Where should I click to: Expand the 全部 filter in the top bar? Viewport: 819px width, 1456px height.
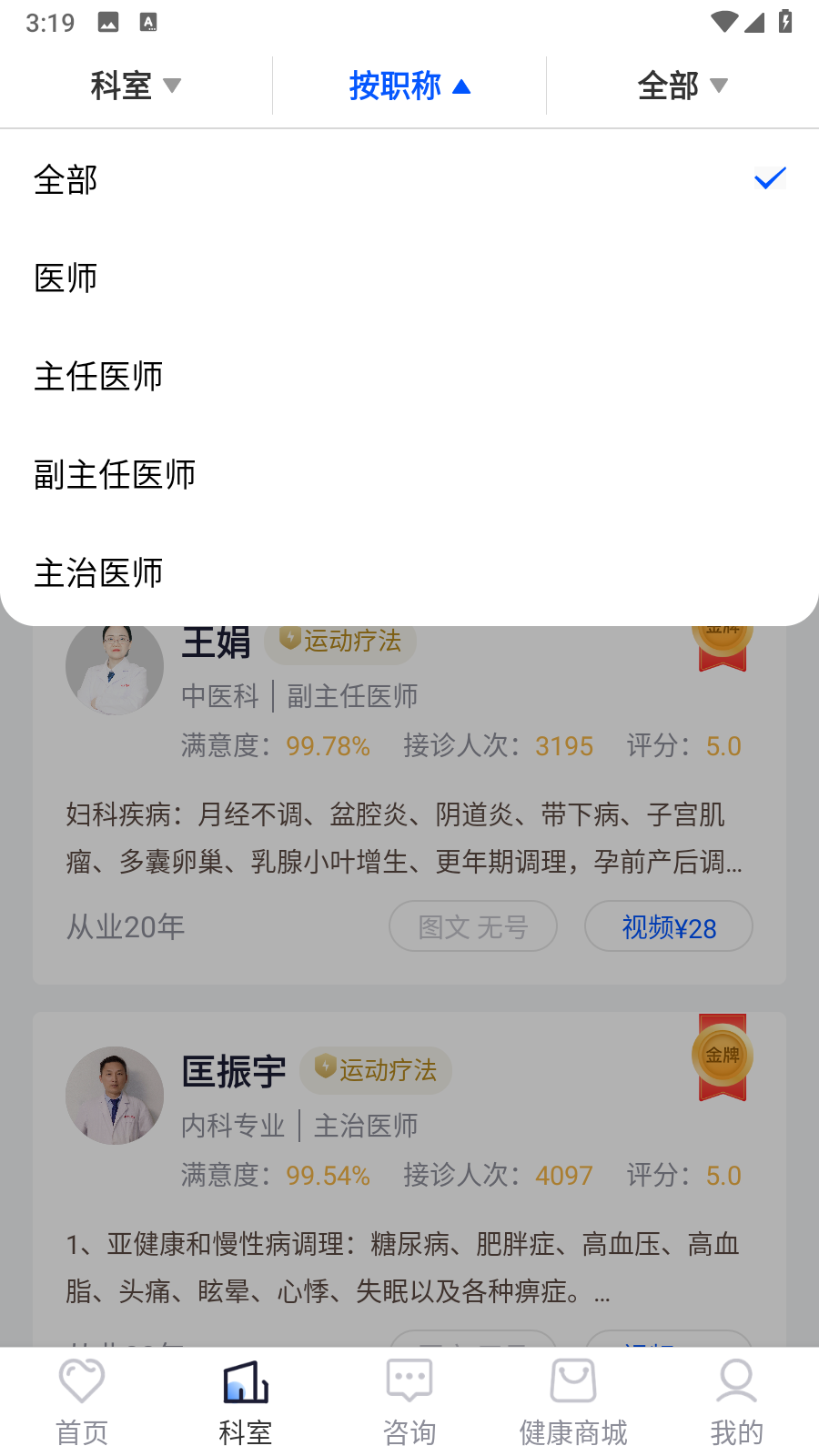coord(682,86)
